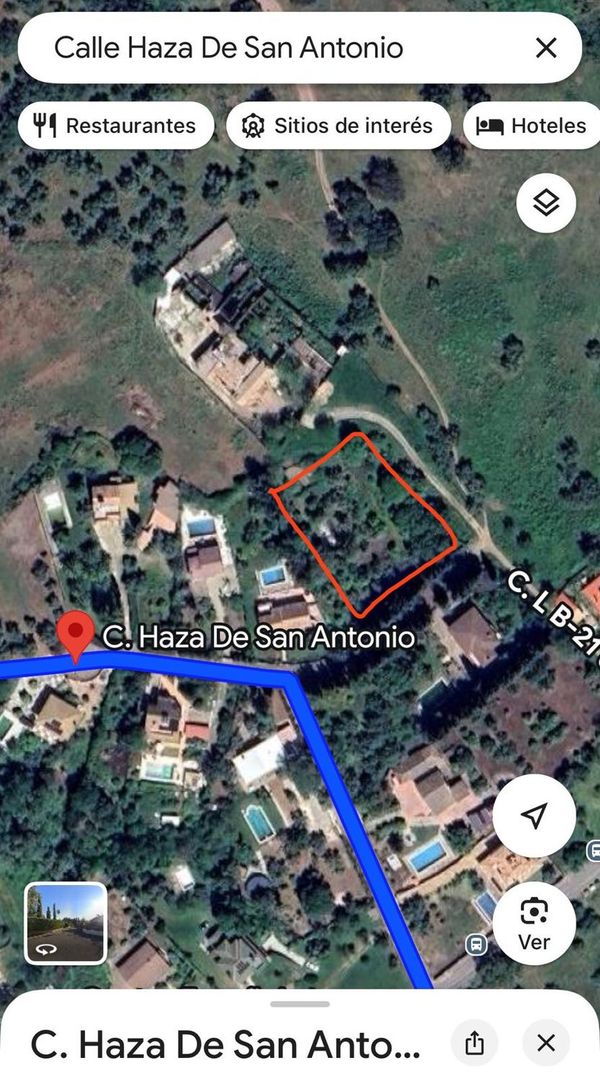Clear the search with the X icon

tap(546, 47)
